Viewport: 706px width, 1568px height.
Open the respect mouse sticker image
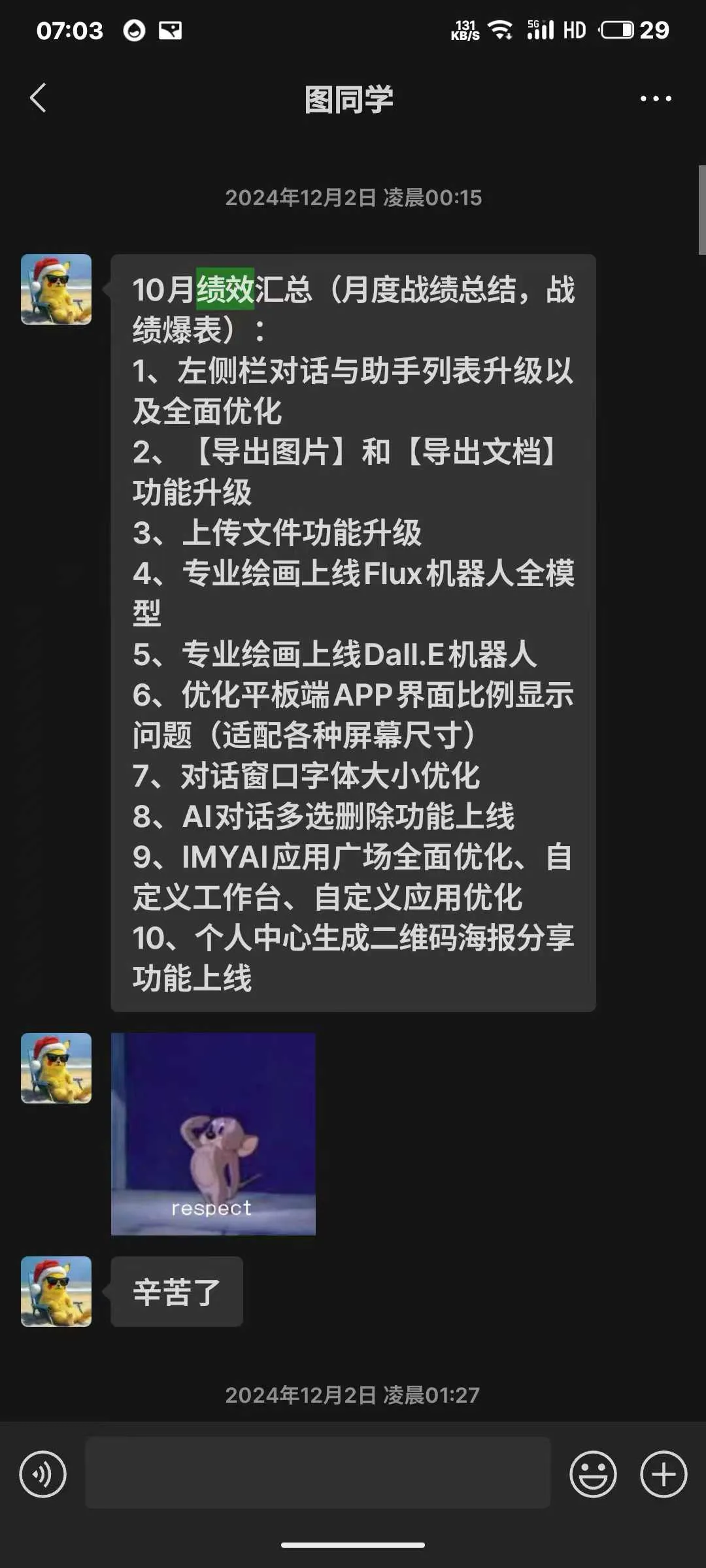coord(213,1134)
